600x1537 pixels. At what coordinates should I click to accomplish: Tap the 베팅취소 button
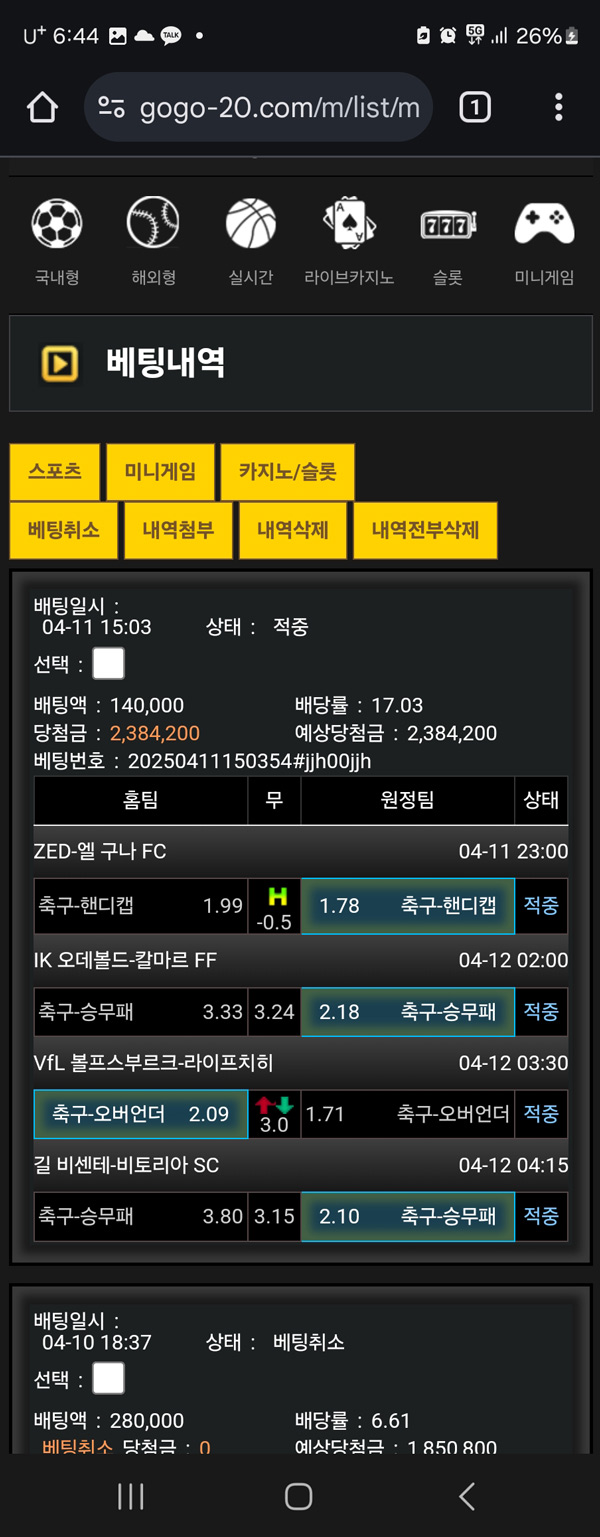tap(64, 530)
